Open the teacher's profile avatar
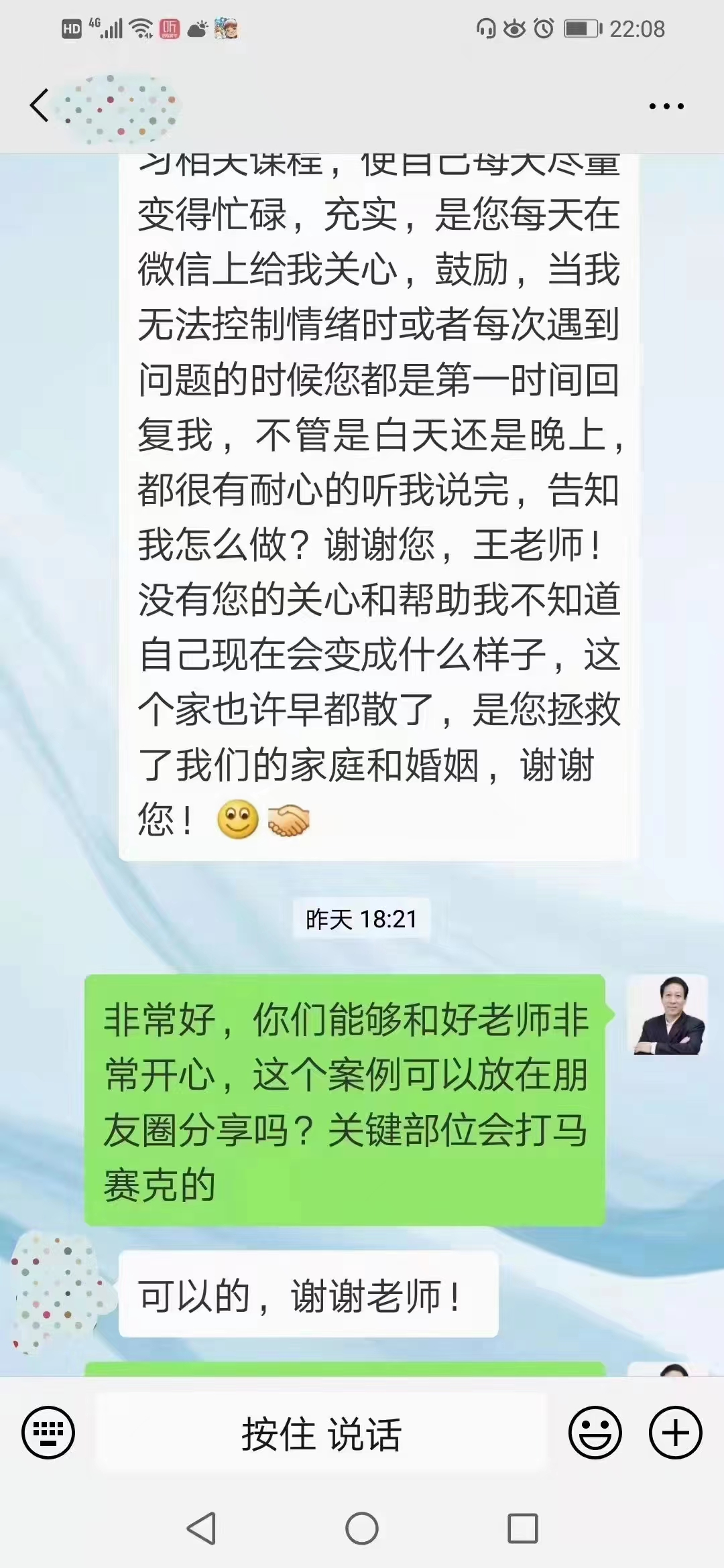Screen dimensions: 724x1568 pos(668,1015)
